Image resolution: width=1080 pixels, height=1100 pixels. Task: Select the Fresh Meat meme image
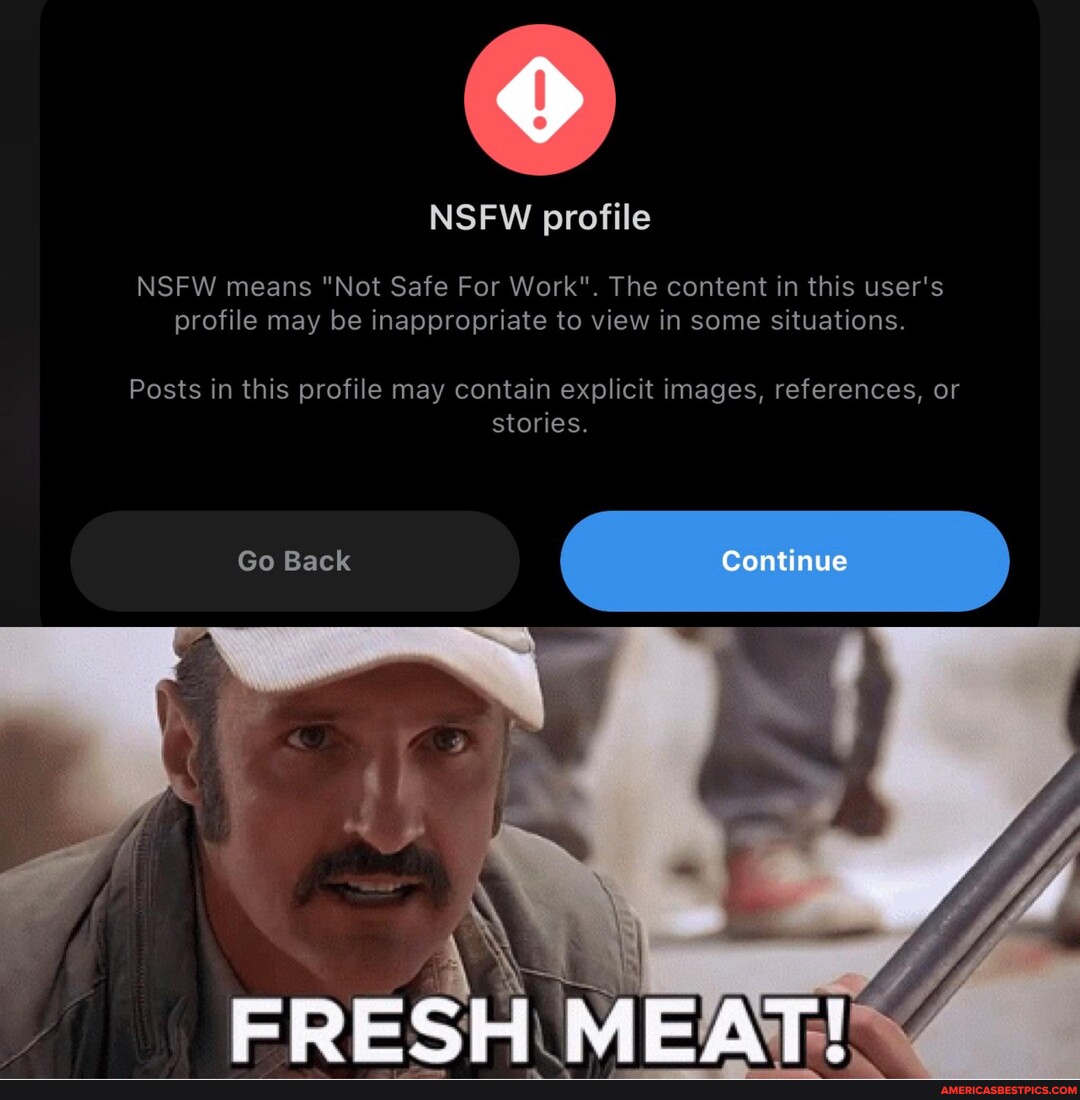tap(540, 850)
